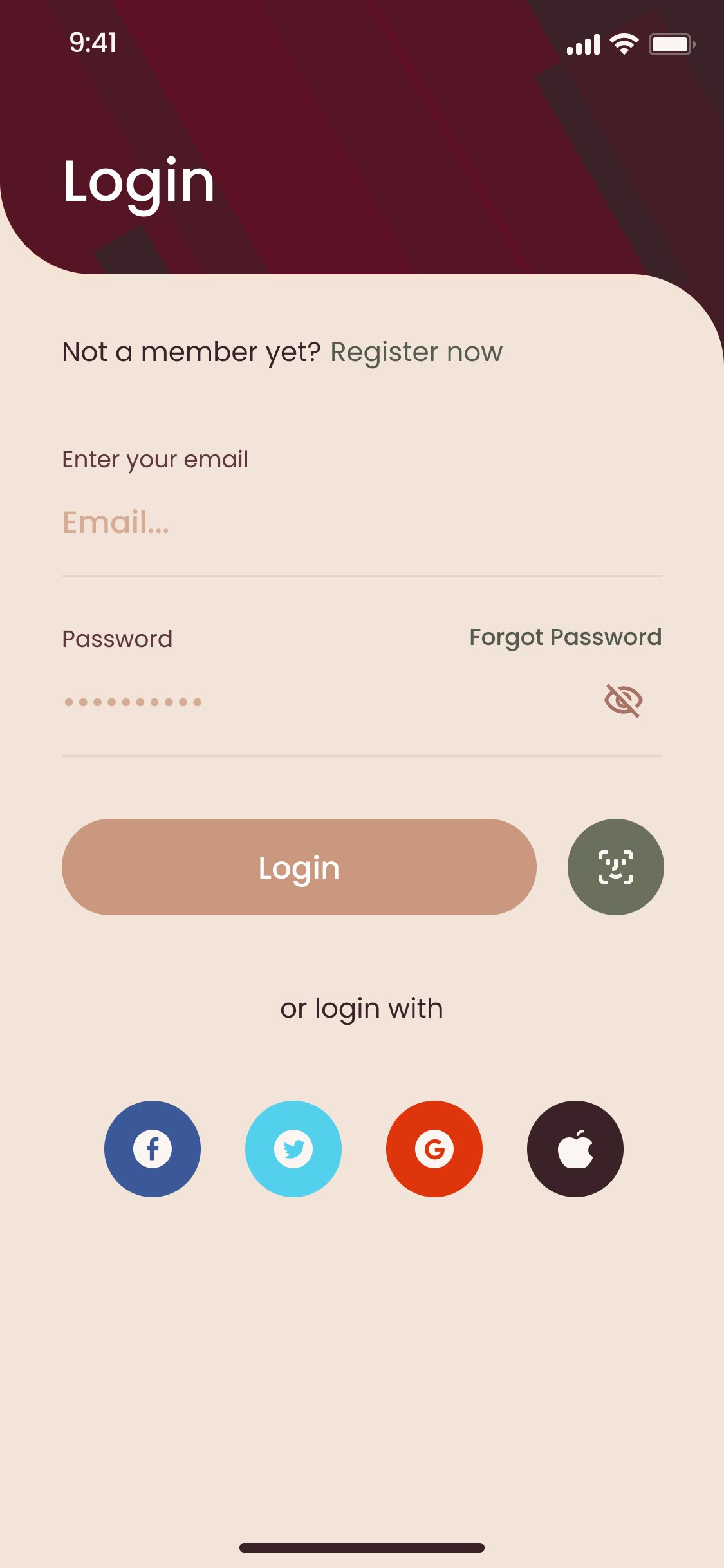Login with Facebook account
724x1568 pixels.
pos(152,1149)
